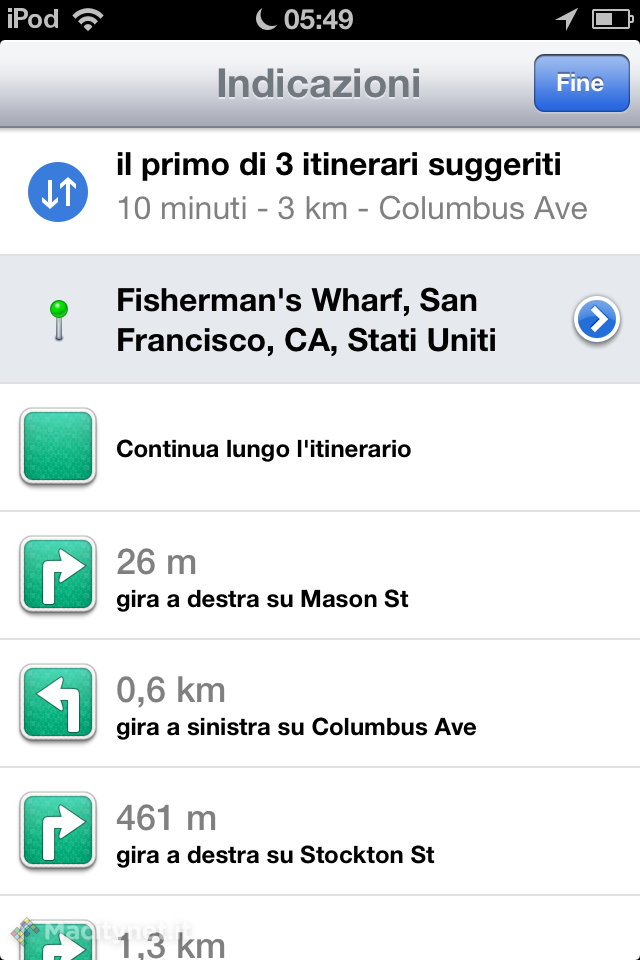
Task: Tap the Fine button to close directions
Action: click(x=579, y=83)
